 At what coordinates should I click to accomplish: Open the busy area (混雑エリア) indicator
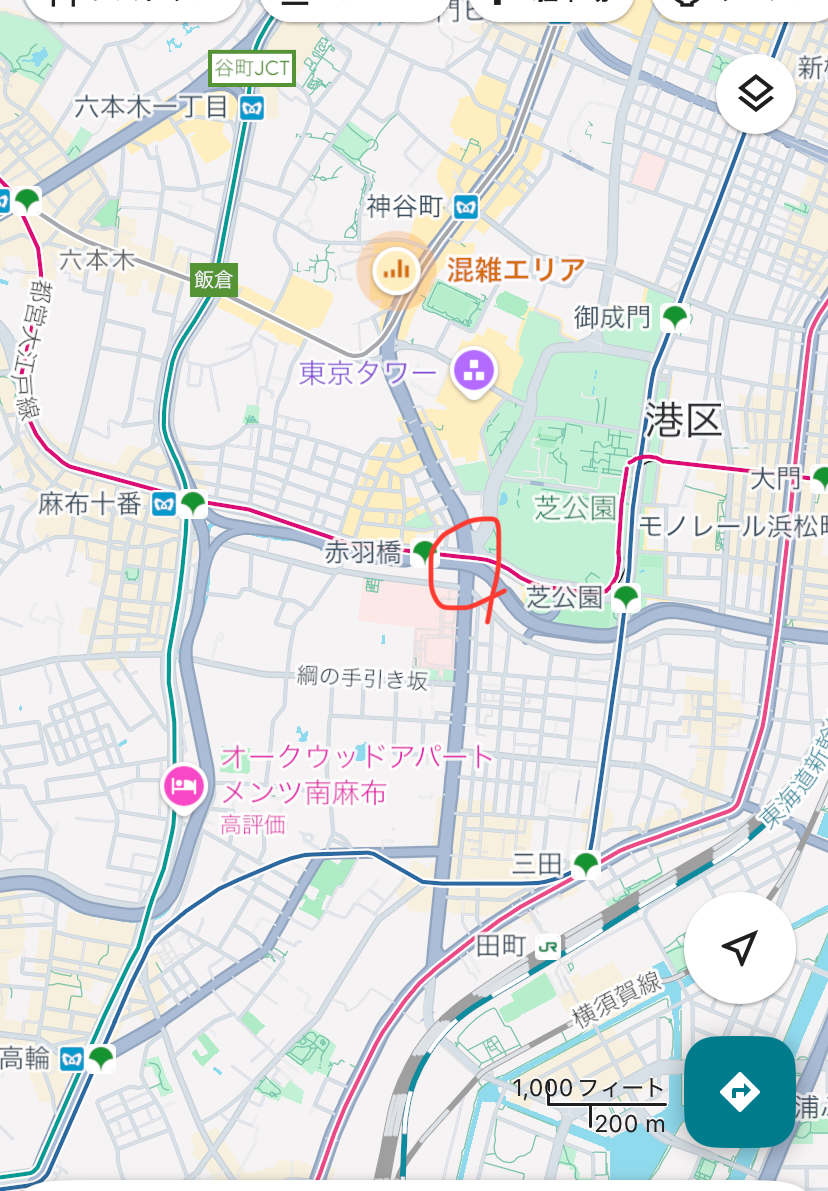click(x=397, y=268)
